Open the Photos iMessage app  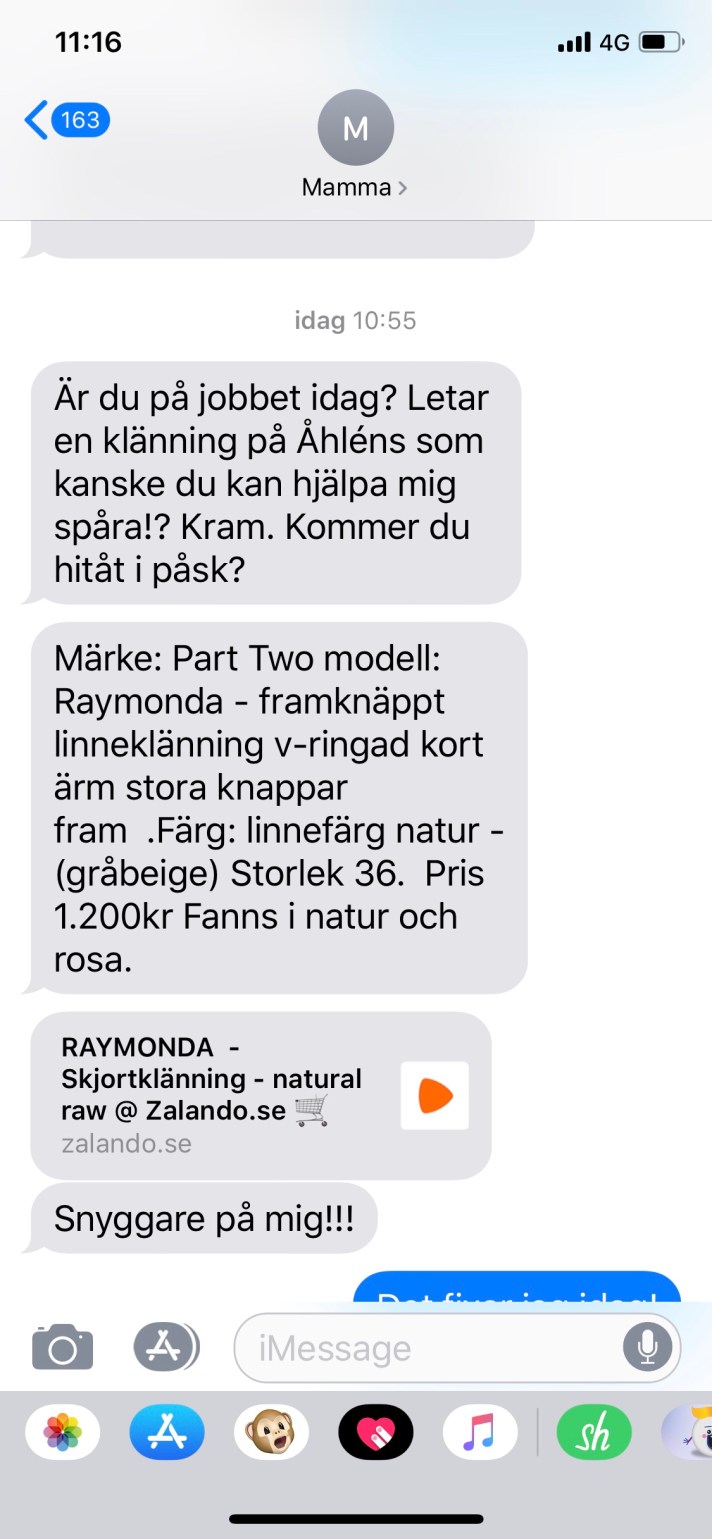coord(62,1433)
